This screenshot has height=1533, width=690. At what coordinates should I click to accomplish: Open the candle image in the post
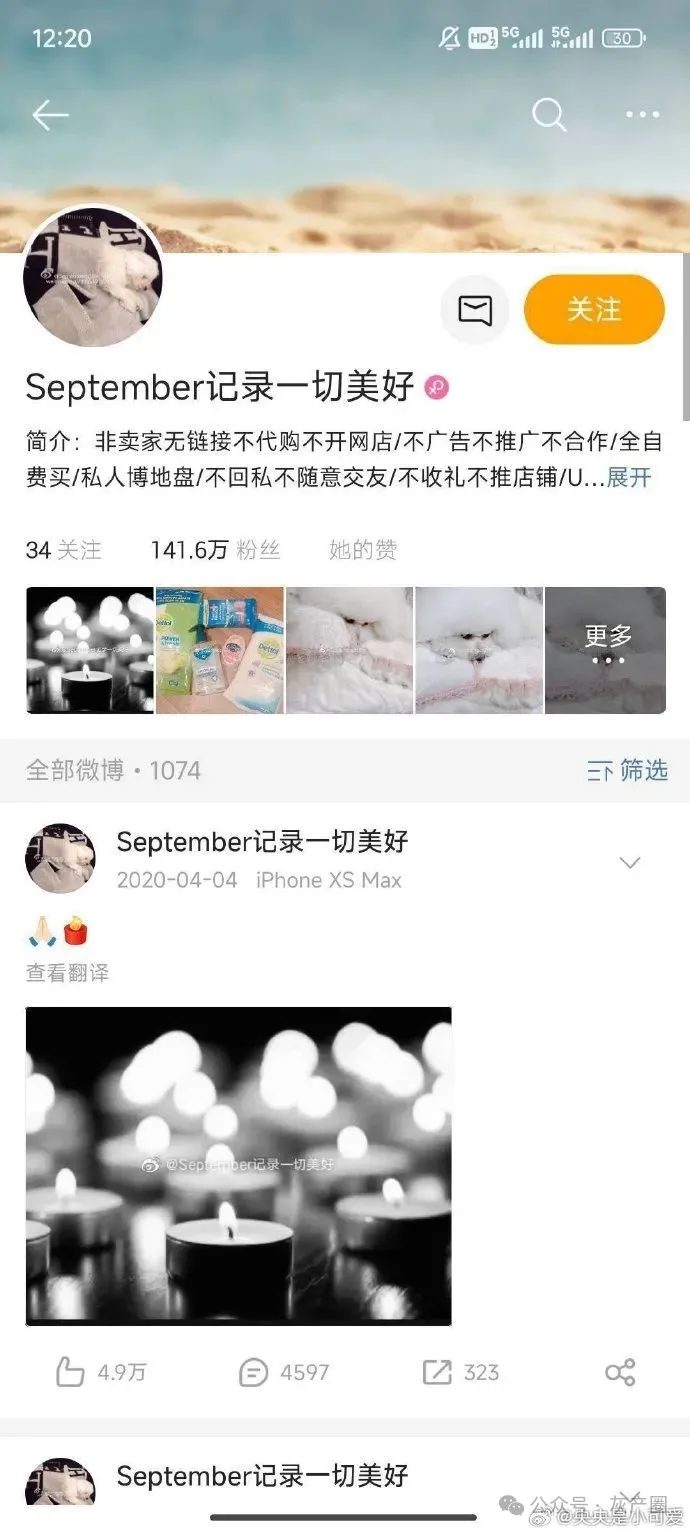[238, 1165]
